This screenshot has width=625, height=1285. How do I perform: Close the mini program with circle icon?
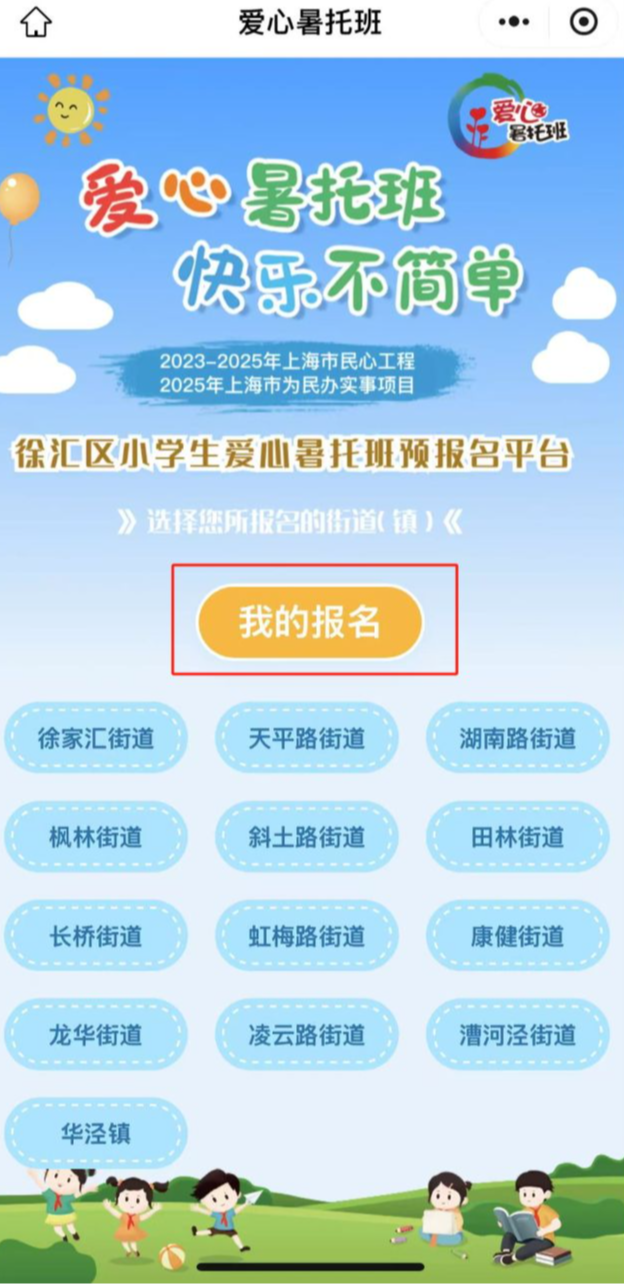coord(583,22)
